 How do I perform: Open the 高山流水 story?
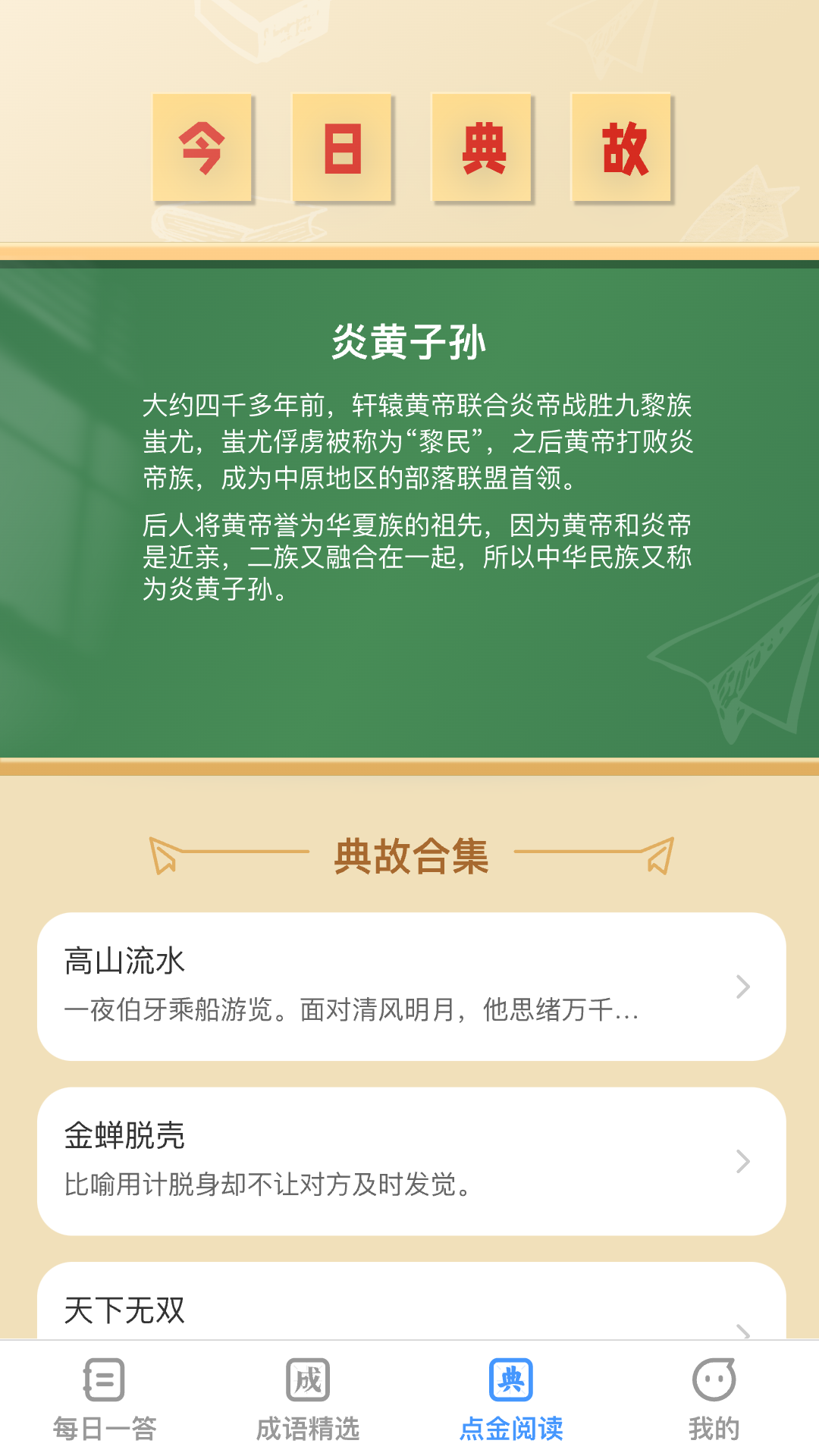tap(411, 986)
